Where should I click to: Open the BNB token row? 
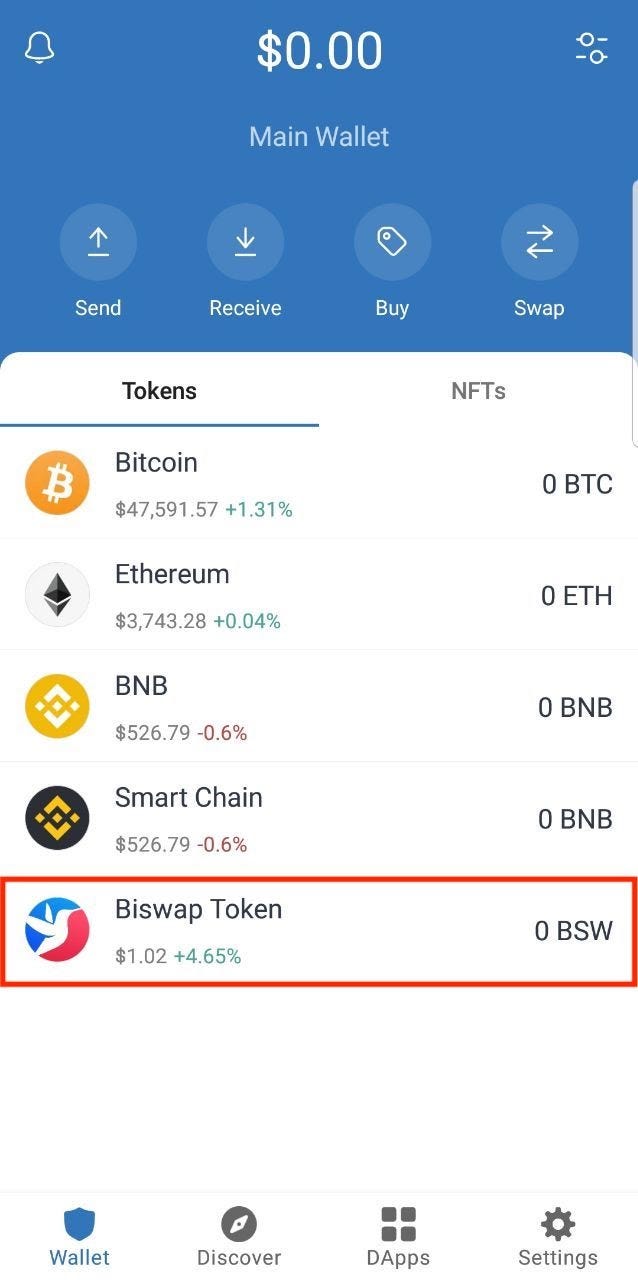coord(319,707)
